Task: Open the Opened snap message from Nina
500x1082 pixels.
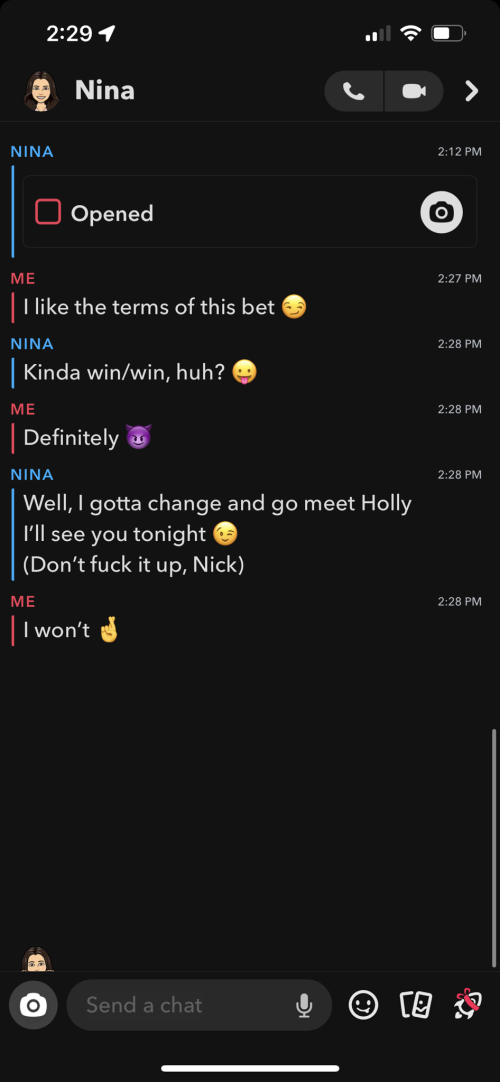Action: (250, 212)
